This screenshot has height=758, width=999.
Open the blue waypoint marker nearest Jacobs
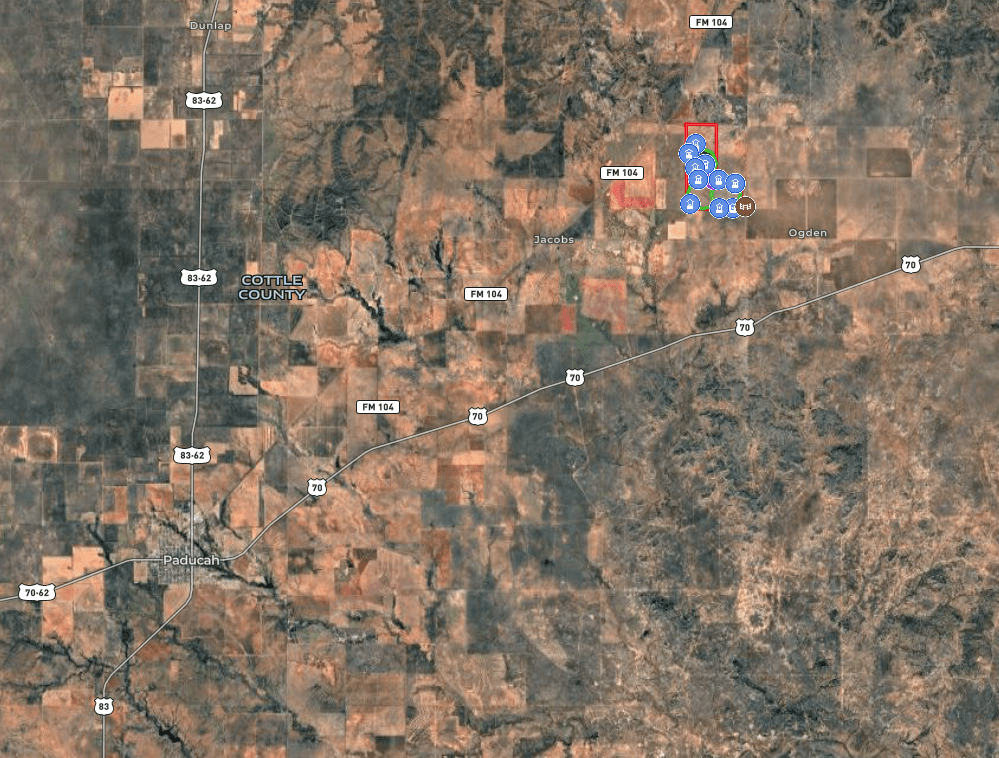point(689,204)
